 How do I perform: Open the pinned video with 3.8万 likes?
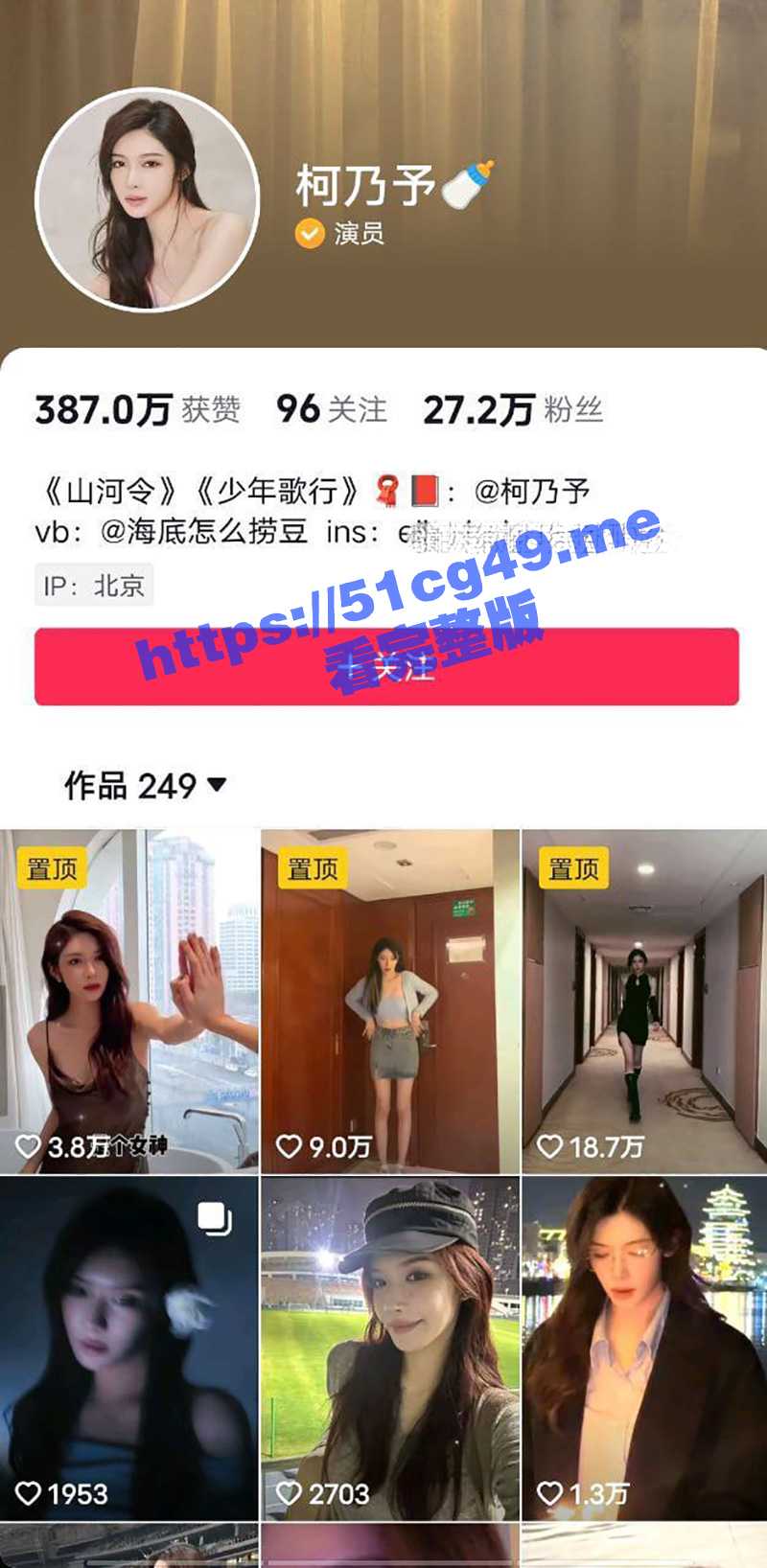pos(129,1002)
